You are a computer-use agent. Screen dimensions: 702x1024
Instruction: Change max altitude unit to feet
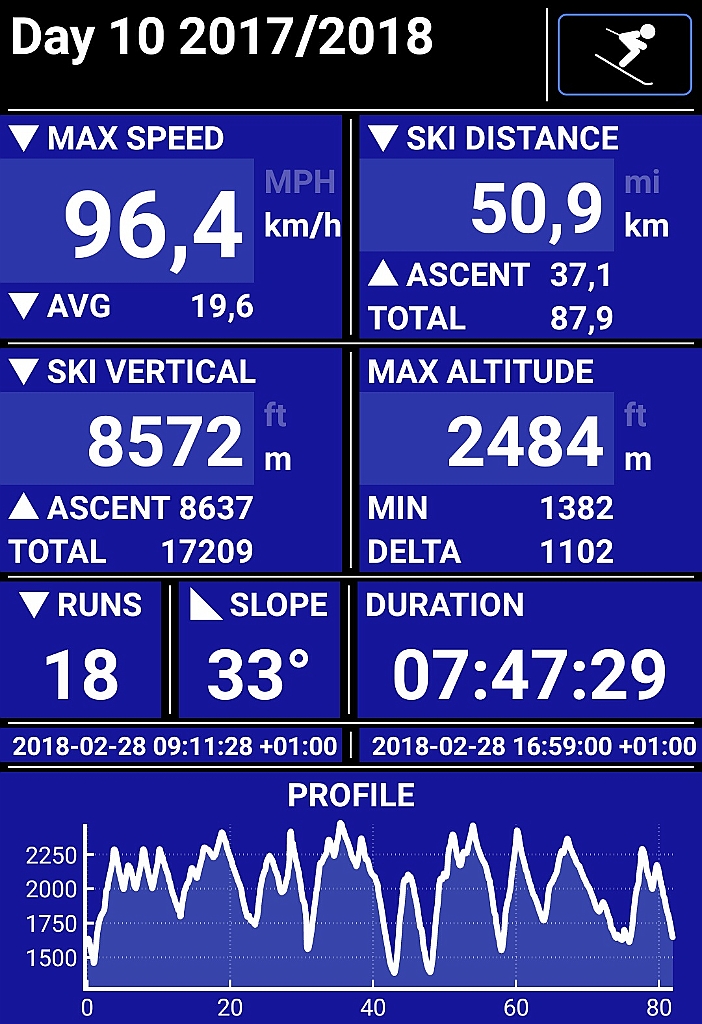pyautogui.click(x=635, y=416)
